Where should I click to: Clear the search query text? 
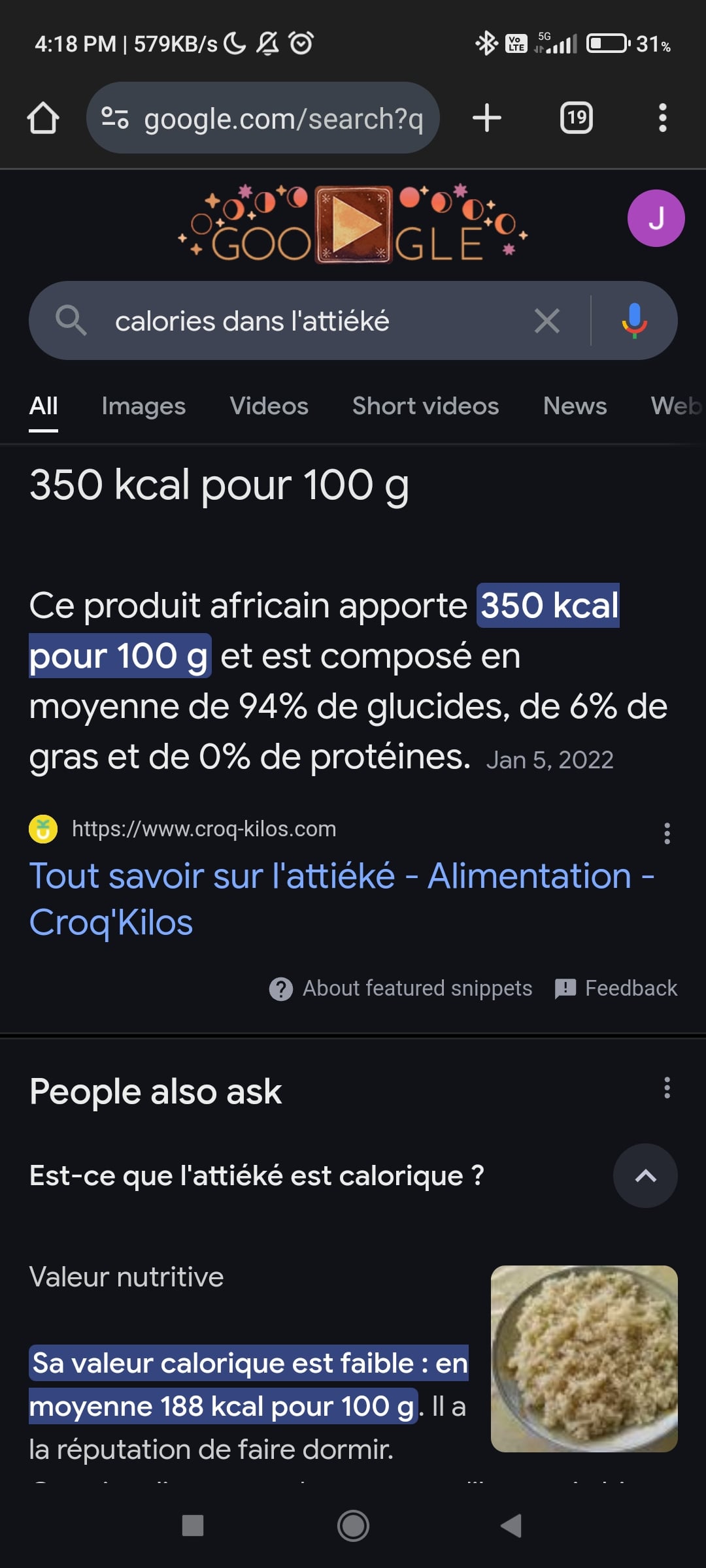(x=546, y=321)
